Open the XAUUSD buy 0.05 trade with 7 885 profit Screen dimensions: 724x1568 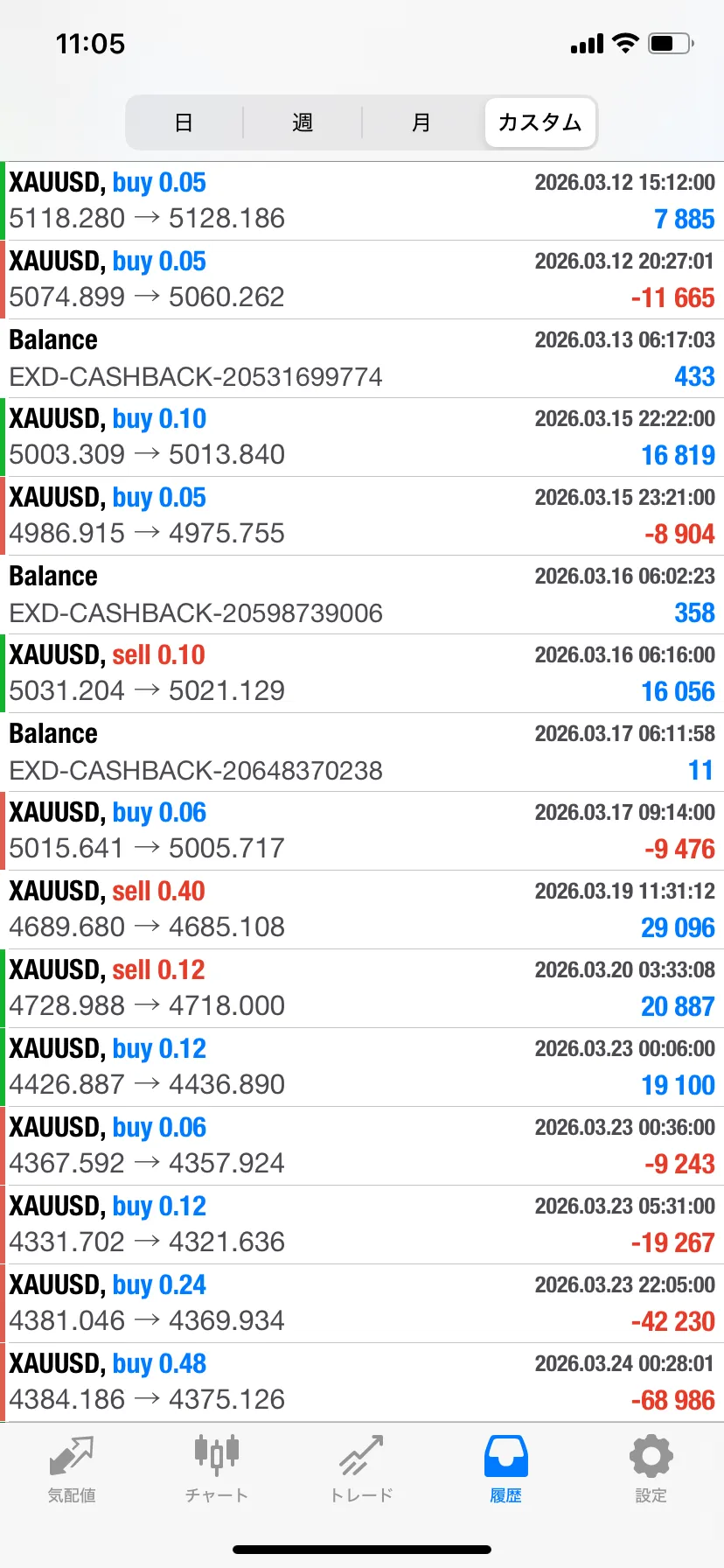click(x=362, y=201)
